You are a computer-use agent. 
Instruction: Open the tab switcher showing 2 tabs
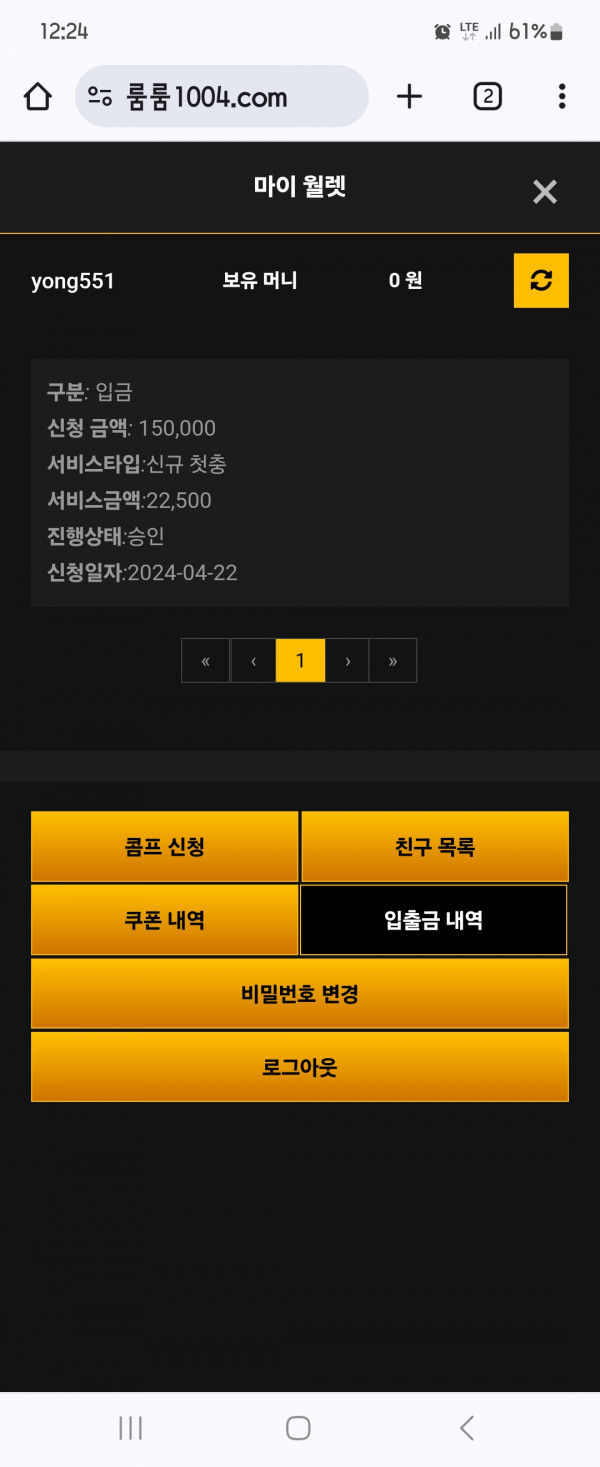pyautogui.click(x=487, y=97)
